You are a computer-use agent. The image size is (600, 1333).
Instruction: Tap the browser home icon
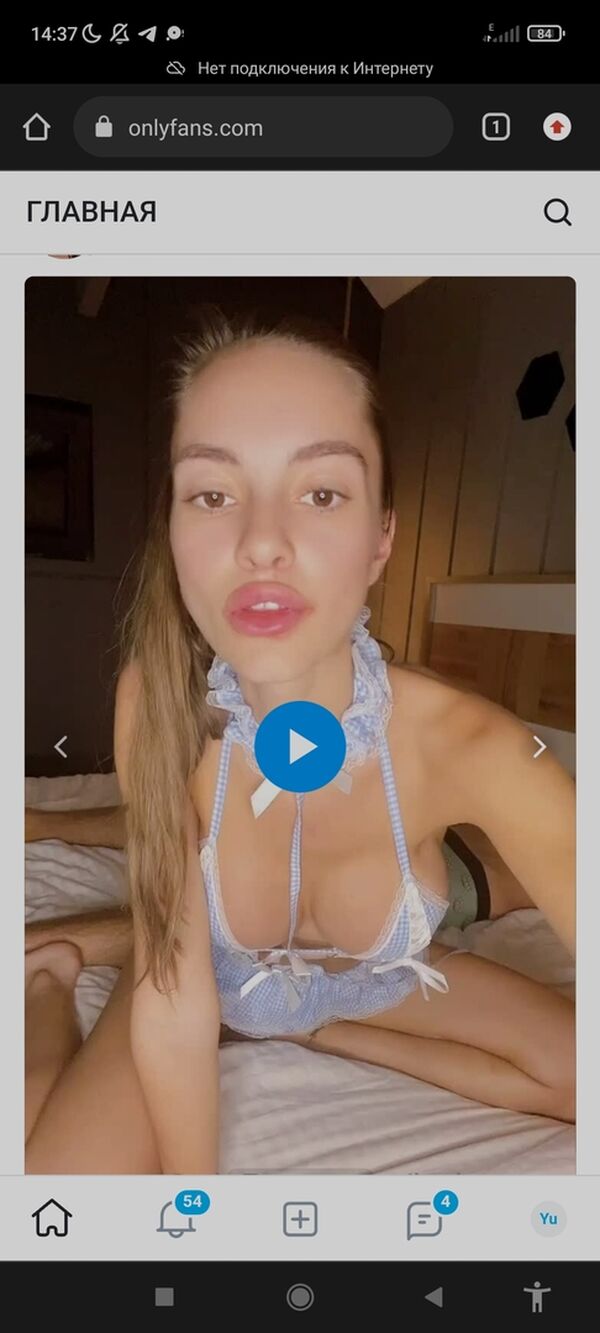click(36, 127)
